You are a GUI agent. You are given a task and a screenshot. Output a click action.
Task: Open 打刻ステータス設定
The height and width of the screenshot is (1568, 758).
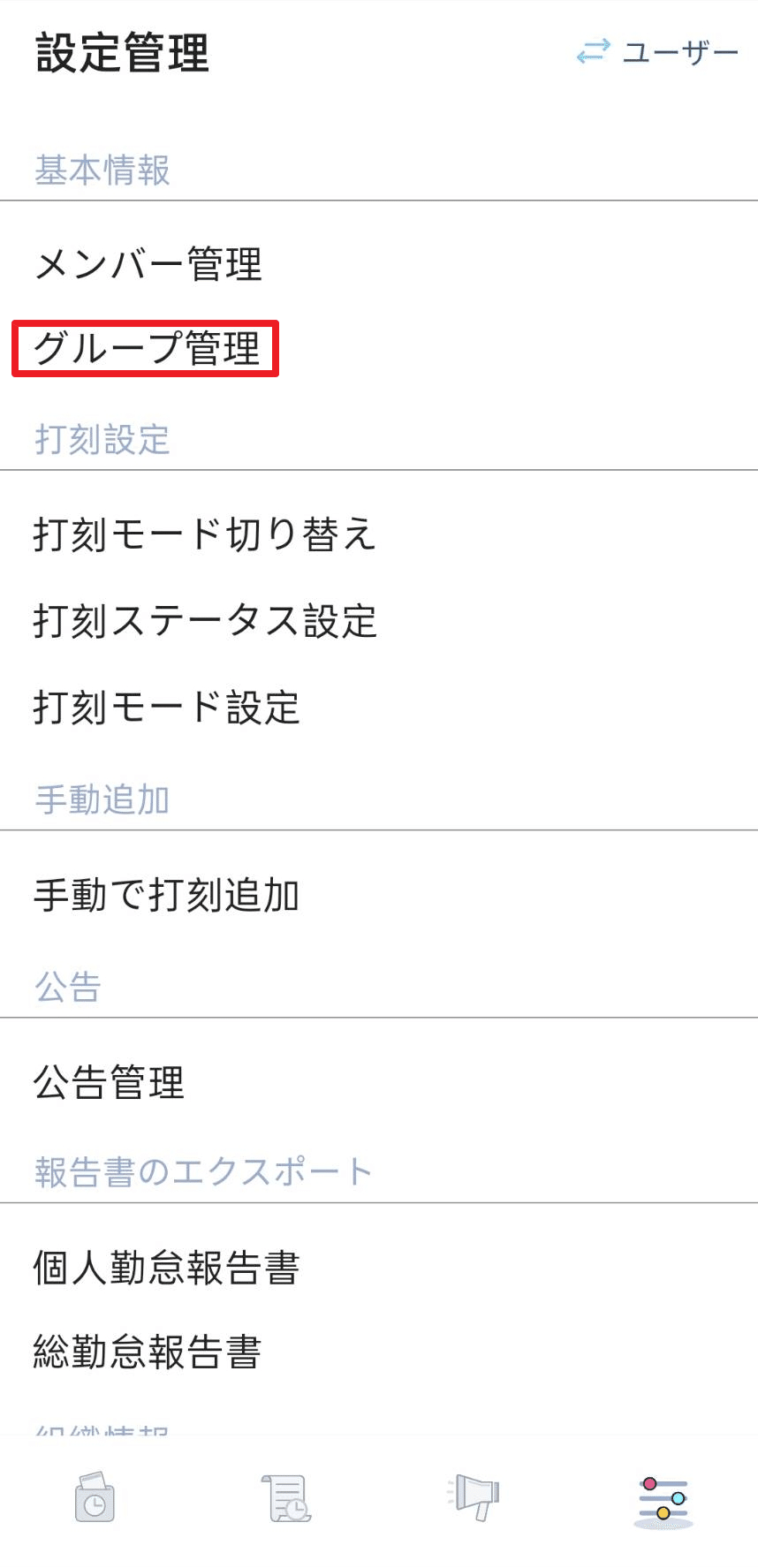pyautogui.click(x=206, y=621)
